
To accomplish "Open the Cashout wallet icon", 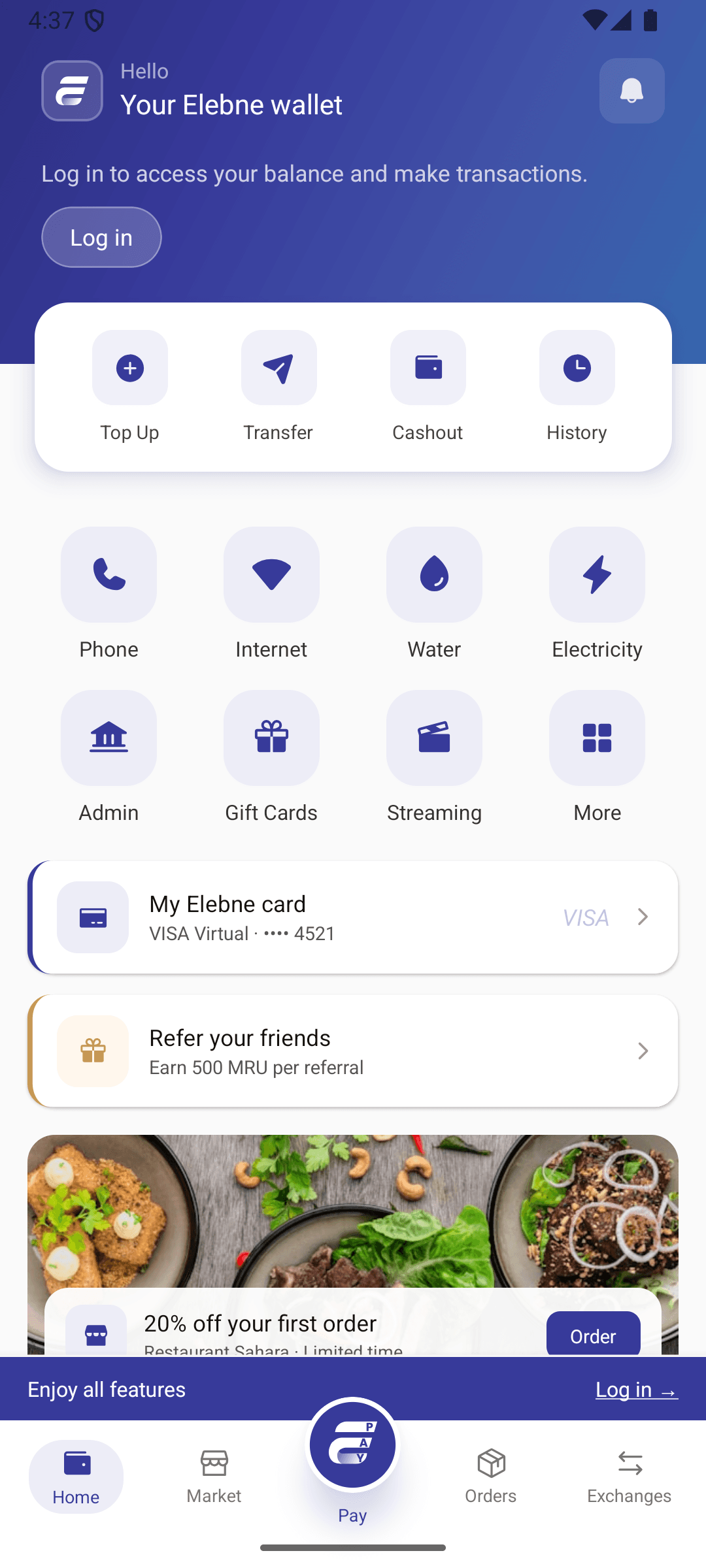I will pyautogui.click(x=428, y=368).
